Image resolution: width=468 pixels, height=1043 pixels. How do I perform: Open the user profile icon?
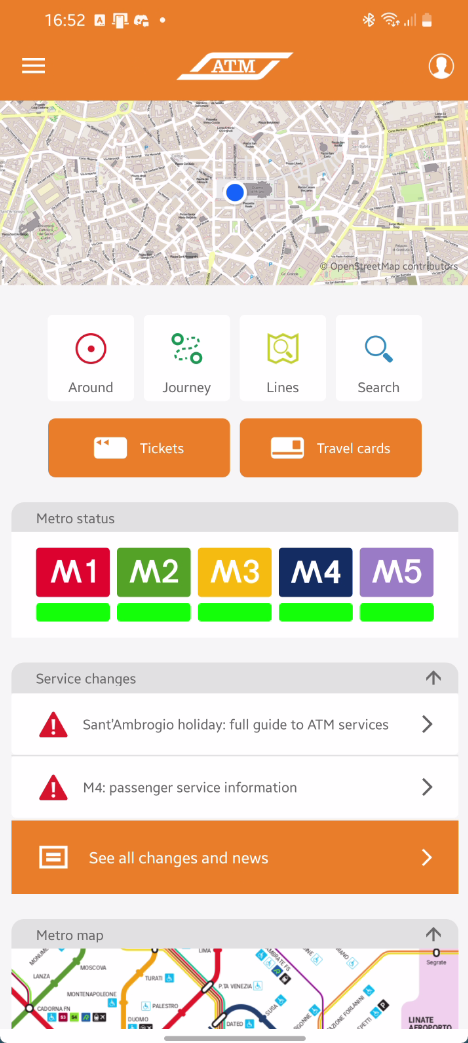[x=441, y=66]
